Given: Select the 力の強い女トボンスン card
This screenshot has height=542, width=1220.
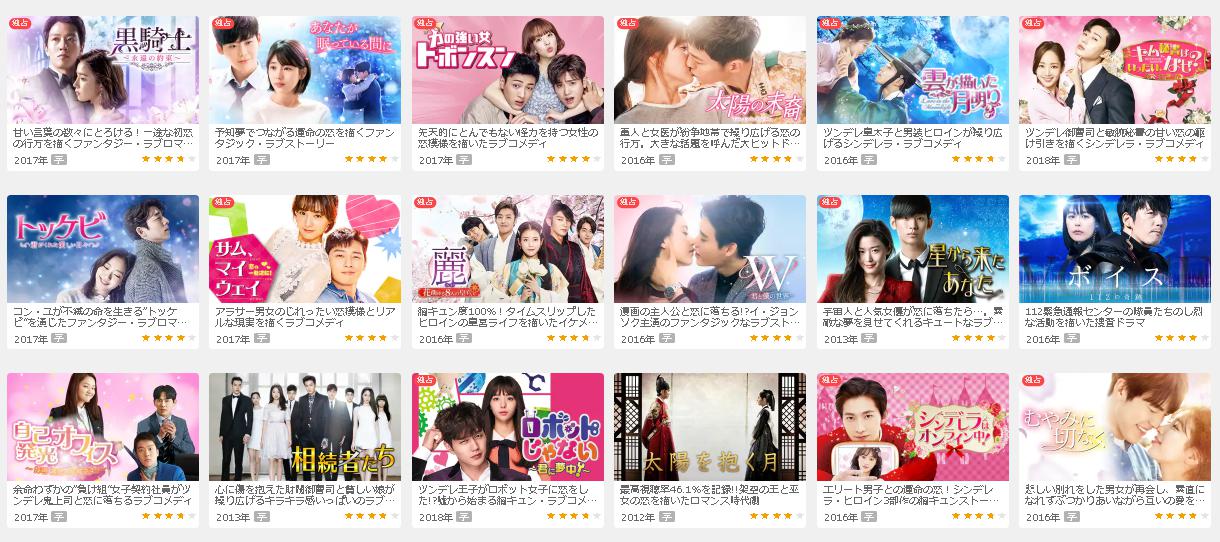Looking at the screenshot, I should pos(508,70).
